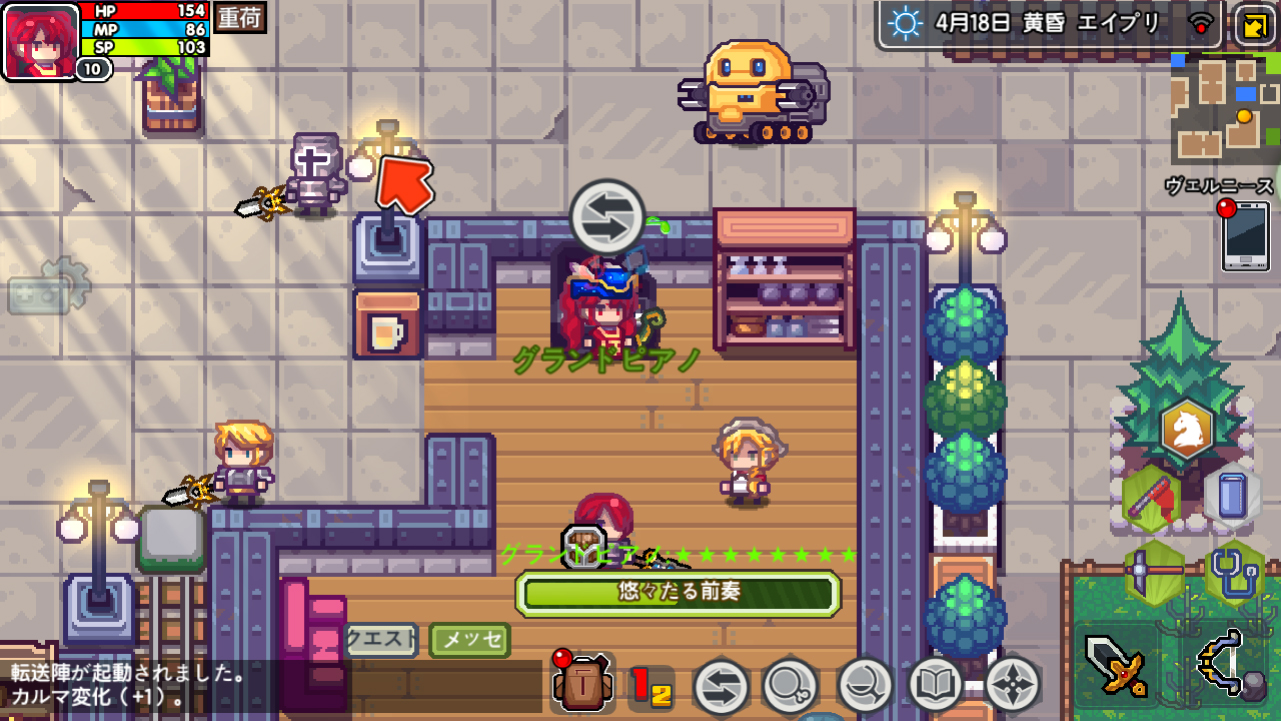1281x721 pixels.
Task: Tap the horse mount icon
Action: (x=1187, y=430)
